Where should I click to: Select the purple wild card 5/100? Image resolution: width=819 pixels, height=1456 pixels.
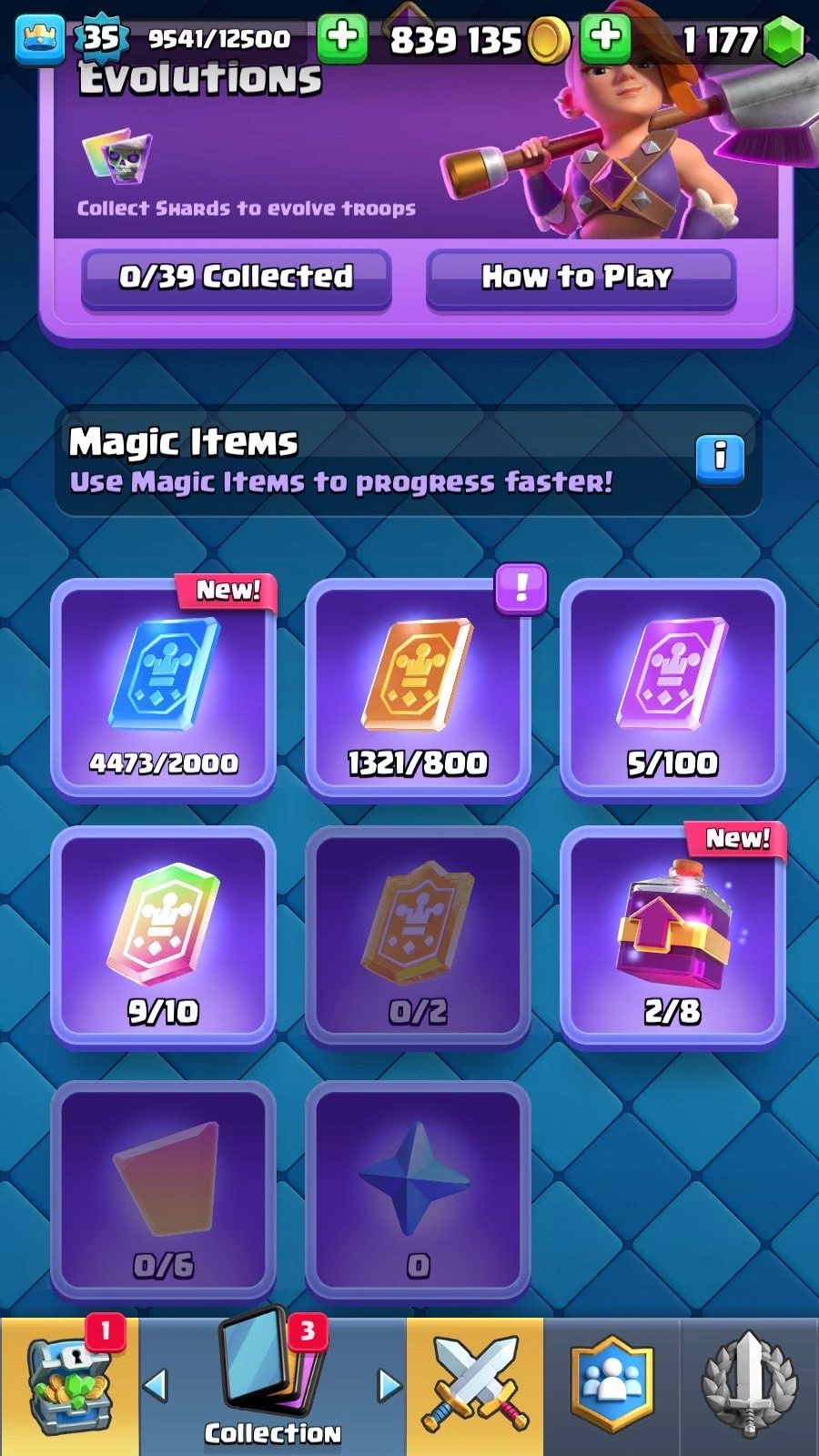672,689
